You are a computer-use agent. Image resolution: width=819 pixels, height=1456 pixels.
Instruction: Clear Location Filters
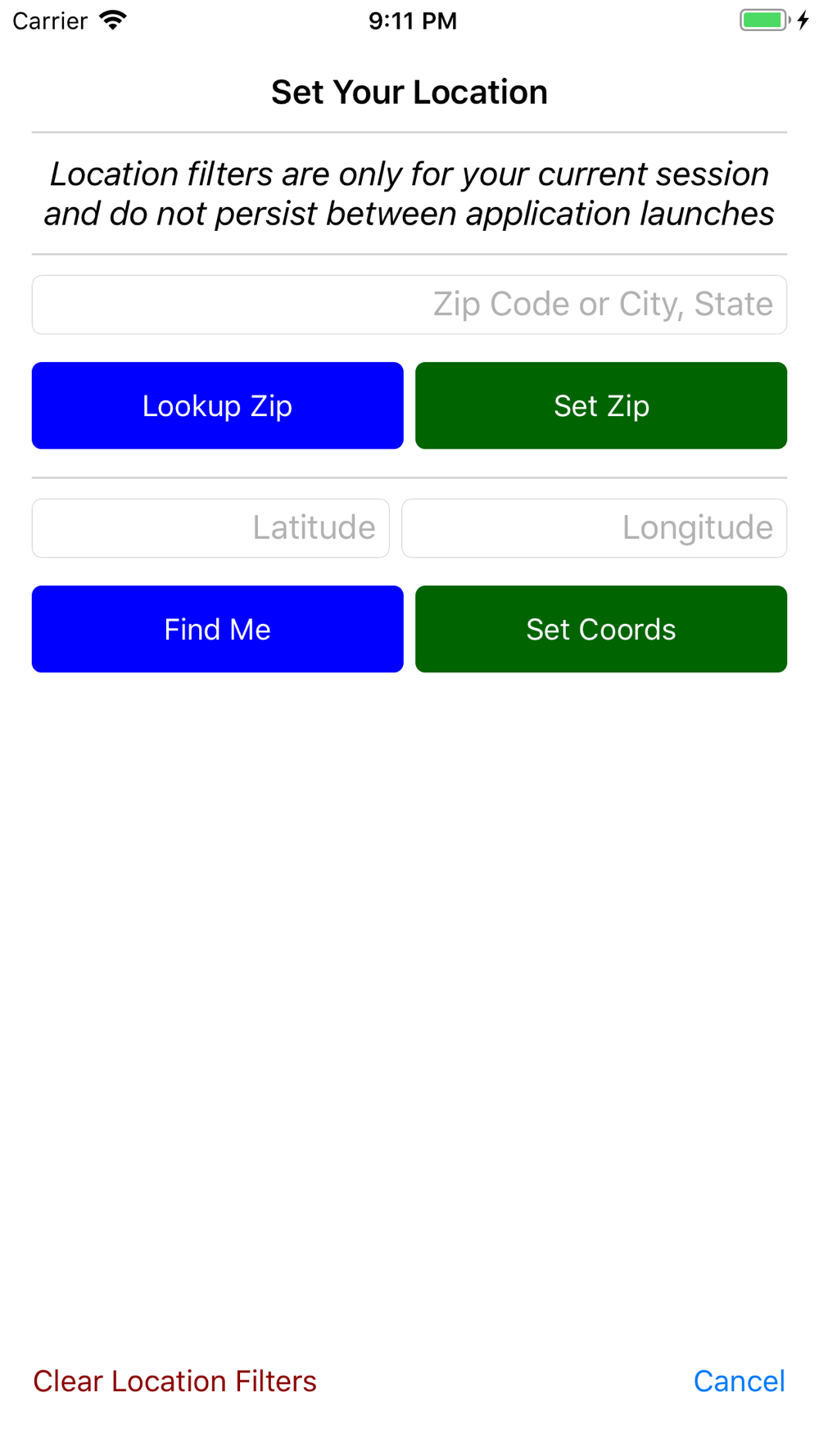[x=174, y=1381]
